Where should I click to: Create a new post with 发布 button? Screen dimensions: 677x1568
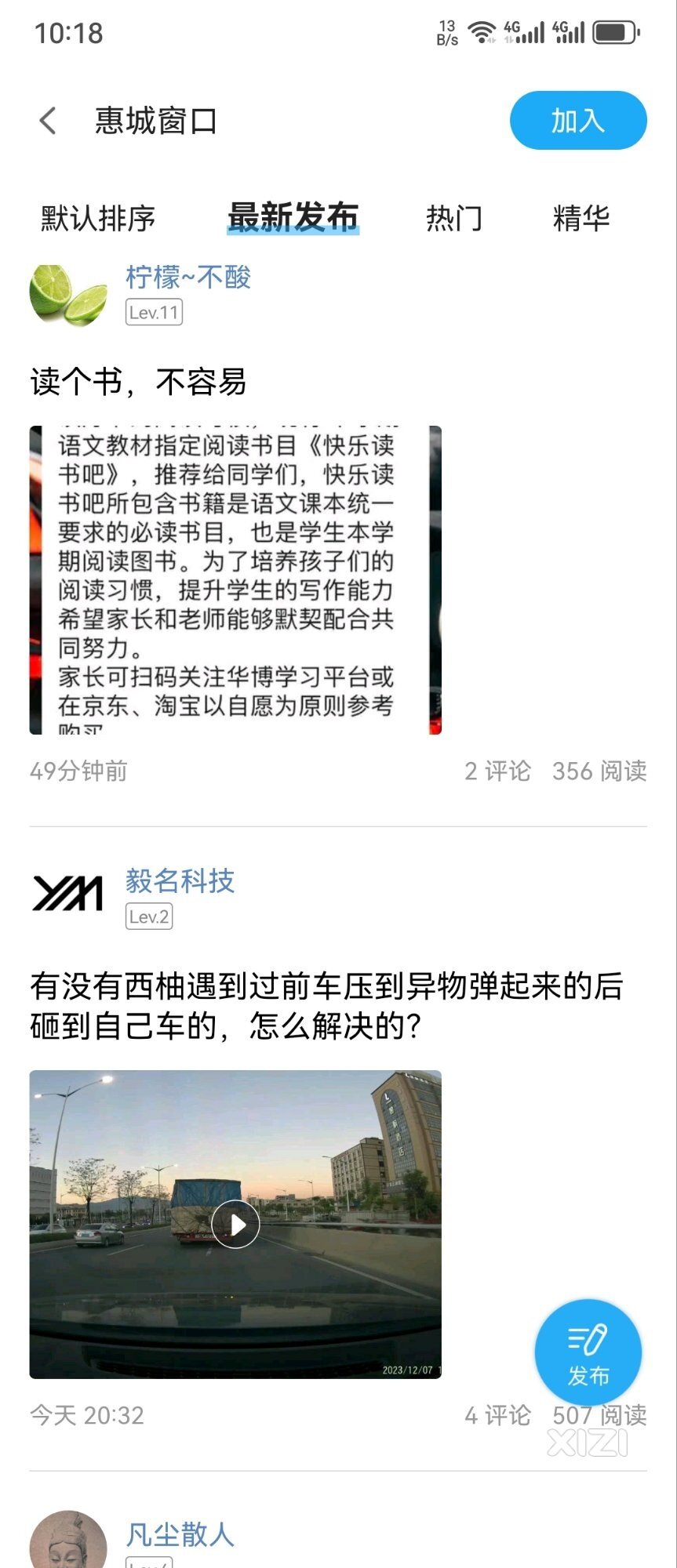coord(588,1352)
